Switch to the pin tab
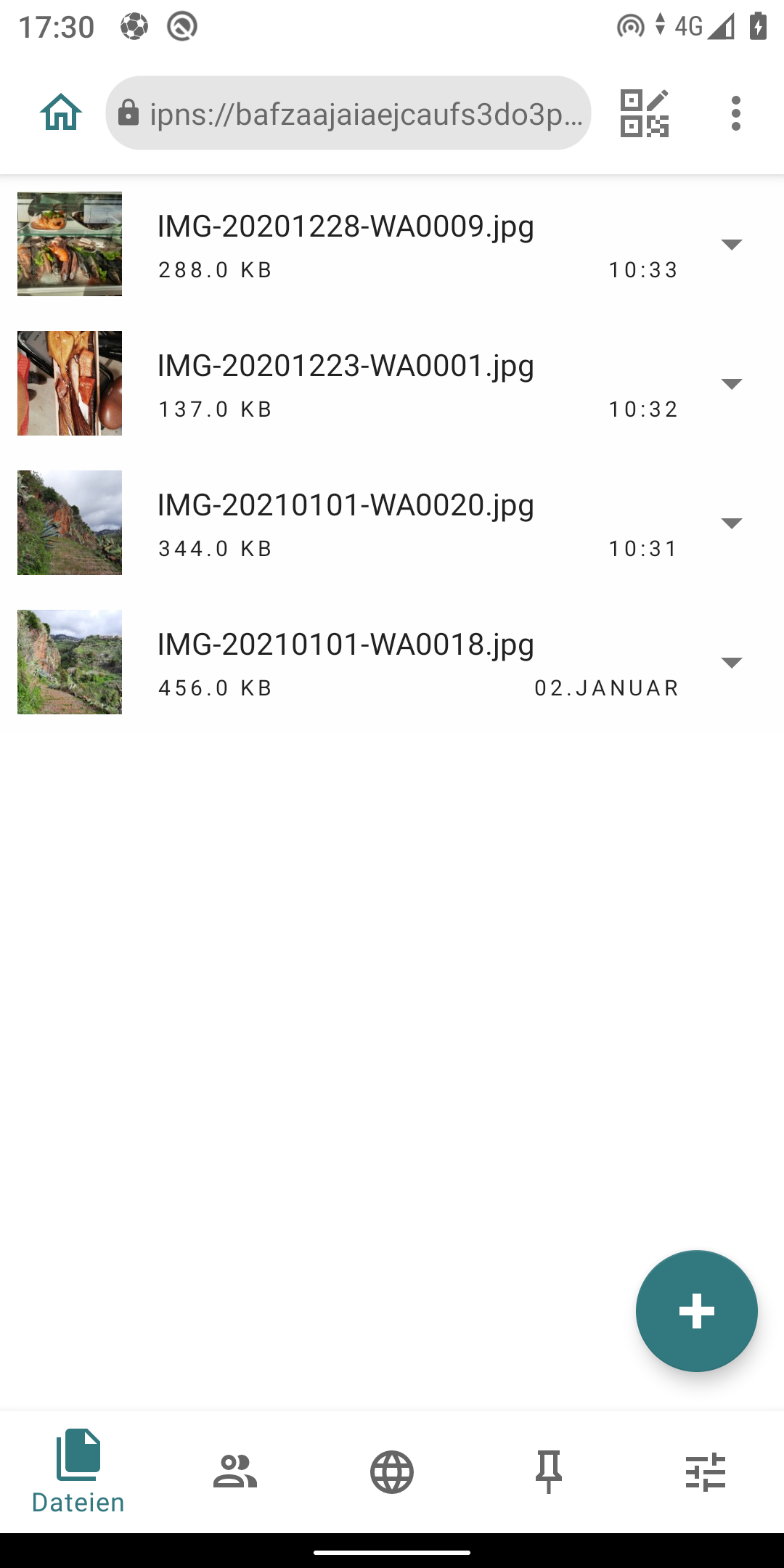Screen dimensions: 784x1568 [x=549, y=1472]
